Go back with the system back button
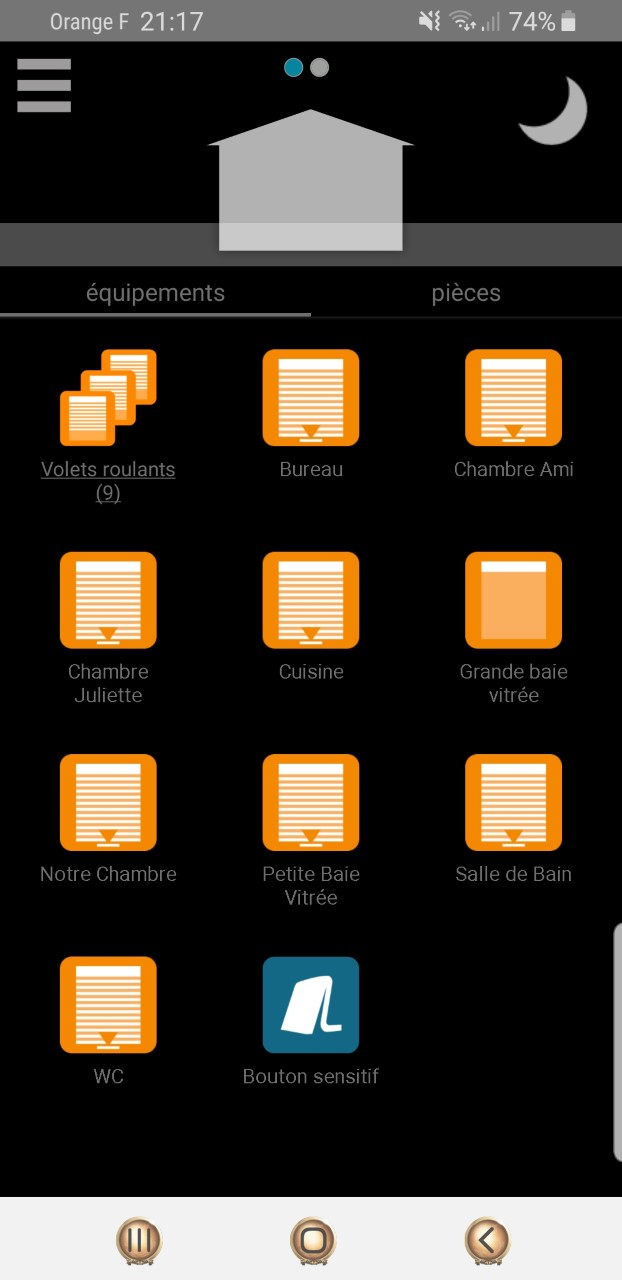The image size is (622, 1280). click(487, 1241)
